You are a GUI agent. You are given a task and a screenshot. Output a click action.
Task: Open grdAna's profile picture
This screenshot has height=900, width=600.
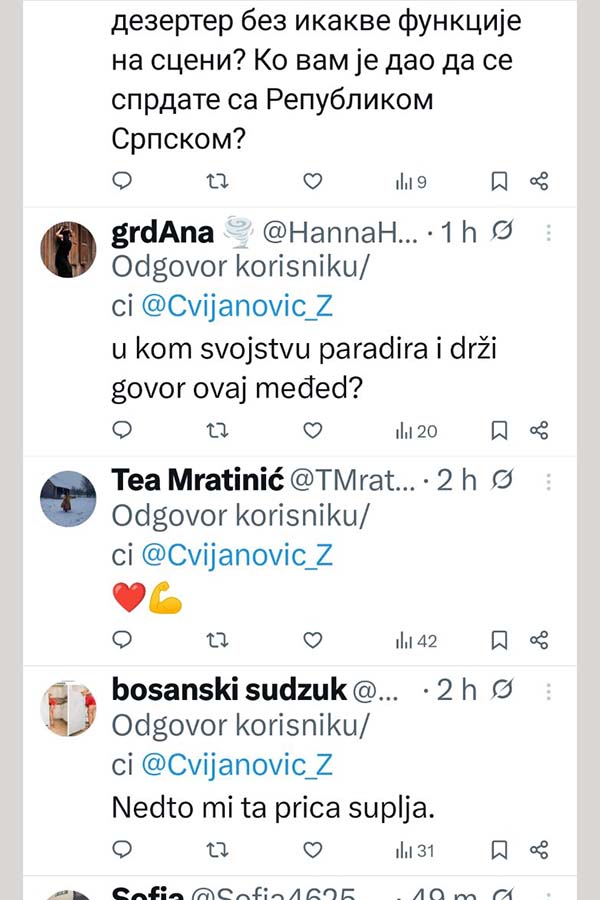click(68, 248)
